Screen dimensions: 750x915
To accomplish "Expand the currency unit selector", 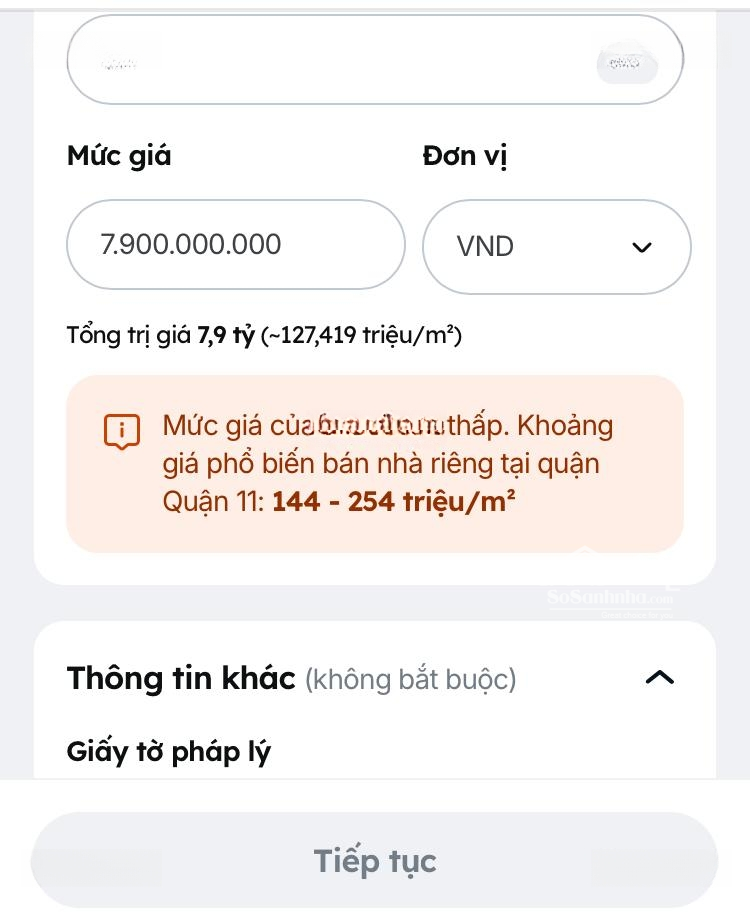I will pyautogui.click(x=557, y=247).
